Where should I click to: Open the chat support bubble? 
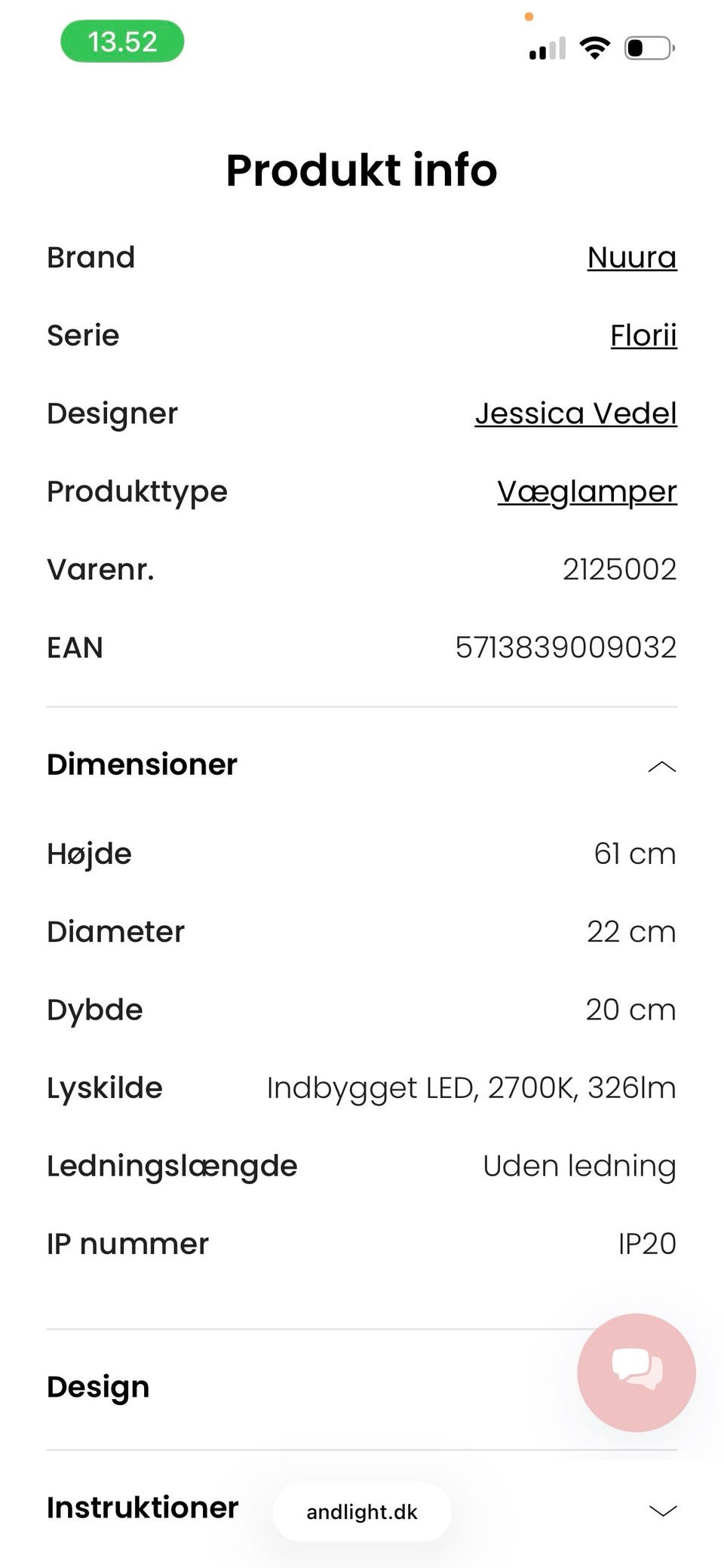(636, 1372)
